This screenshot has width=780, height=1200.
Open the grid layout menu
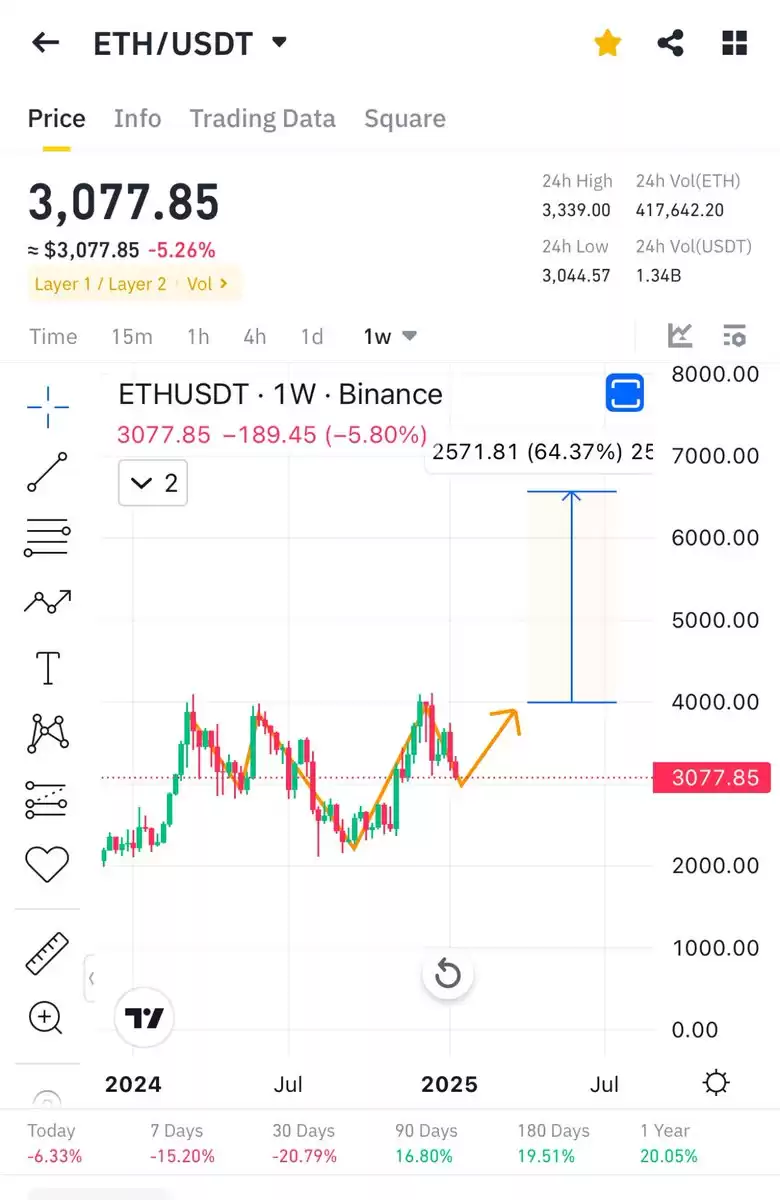(734, 43)
